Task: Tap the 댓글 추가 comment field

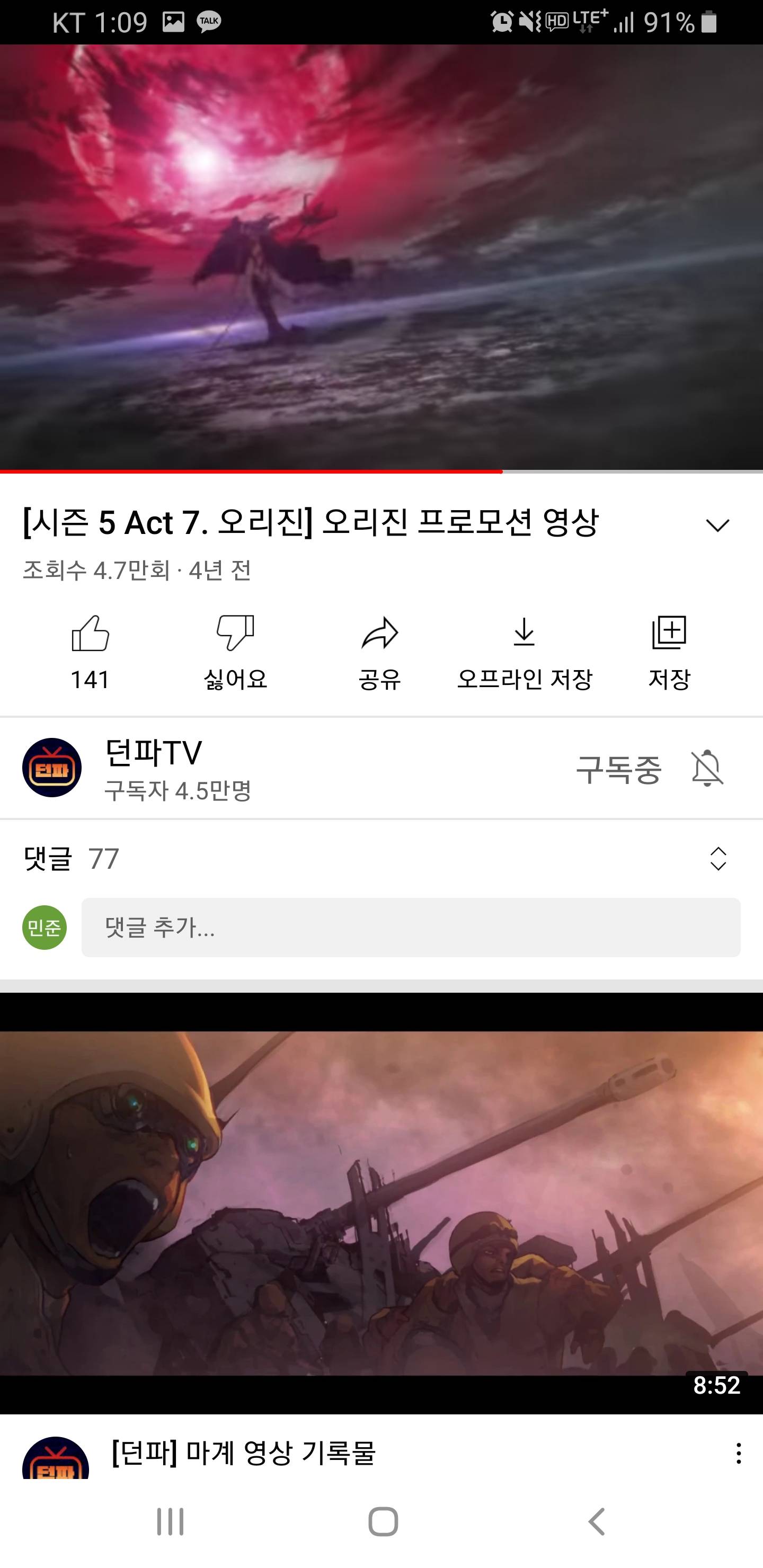Action: tap(411, 927)
